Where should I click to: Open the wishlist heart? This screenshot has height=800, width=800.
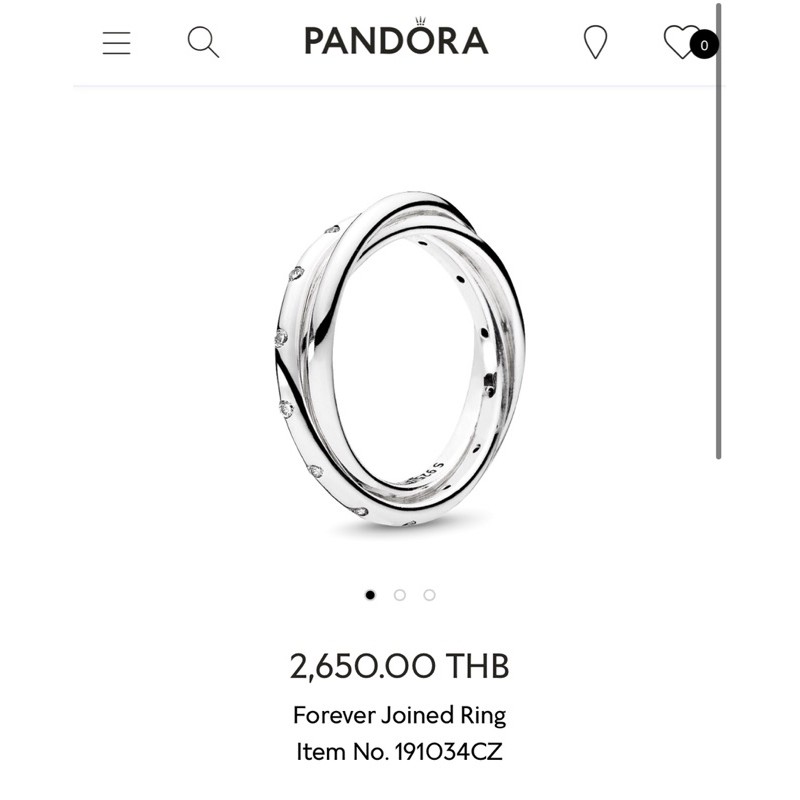[x=682, y=41]
